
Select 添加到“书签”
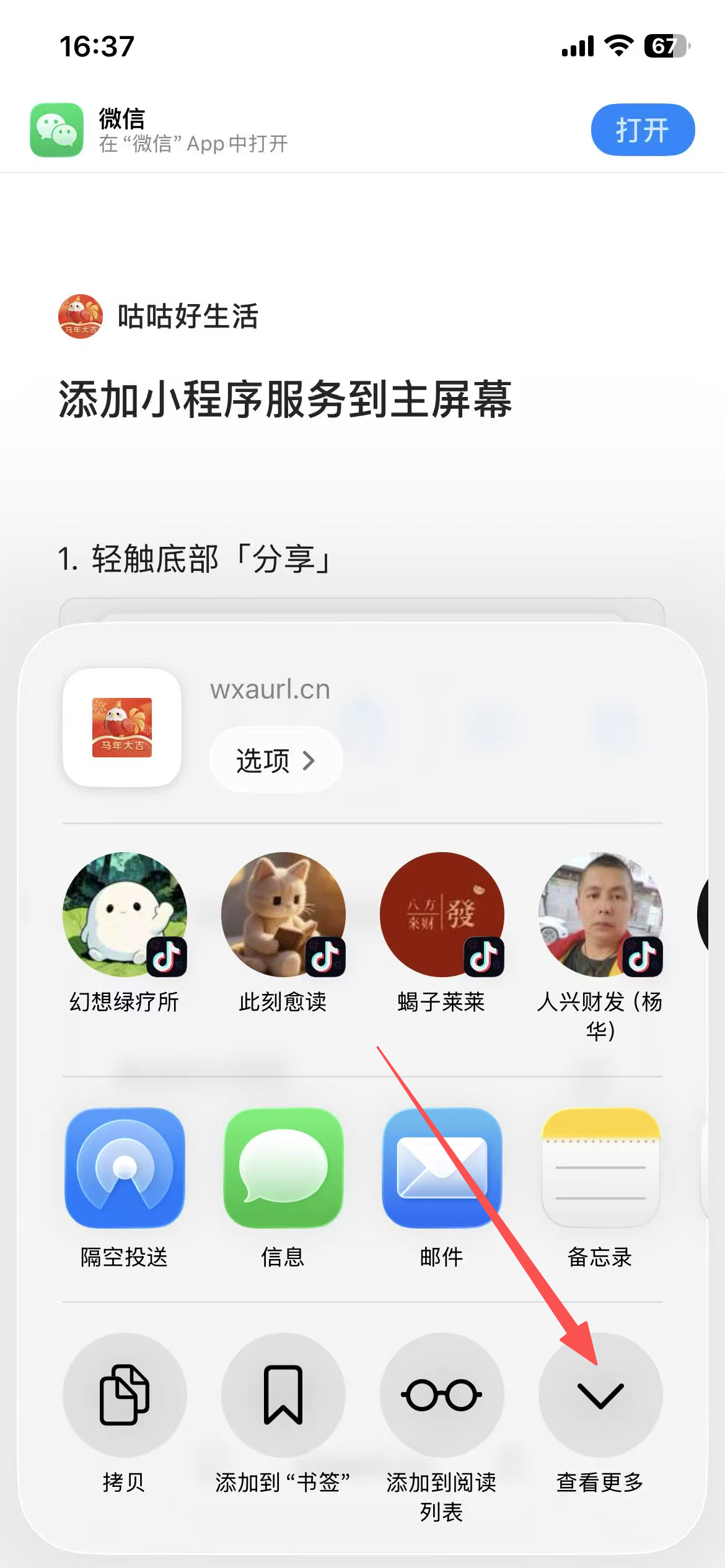click(283, 1395)
